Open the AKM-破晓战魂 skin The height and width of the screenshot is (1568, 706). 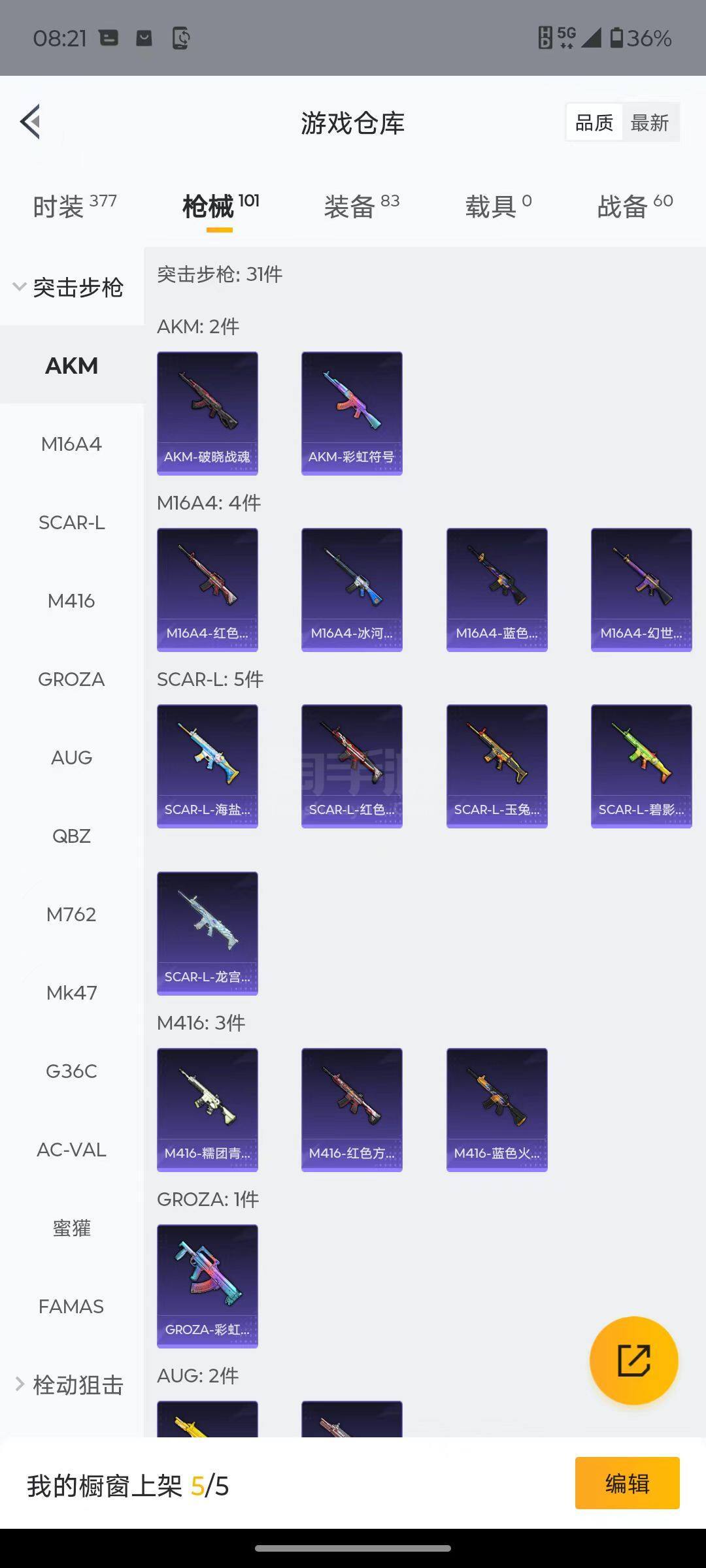point(207,413)
